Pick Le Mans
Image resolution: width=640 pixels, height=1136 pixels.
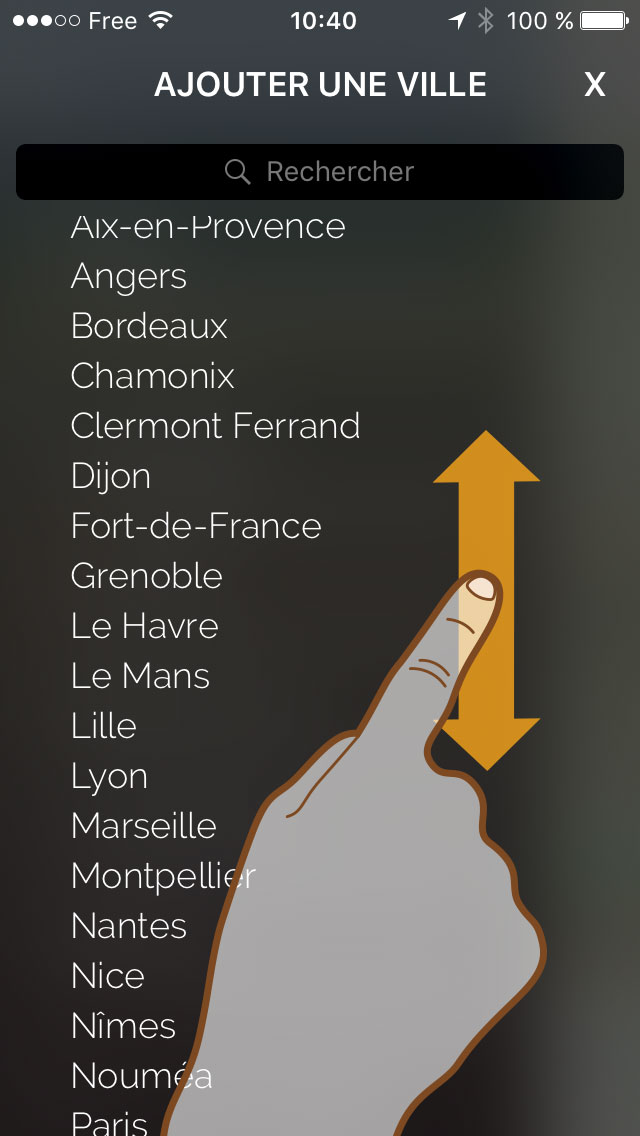click(x=141, y=677)
